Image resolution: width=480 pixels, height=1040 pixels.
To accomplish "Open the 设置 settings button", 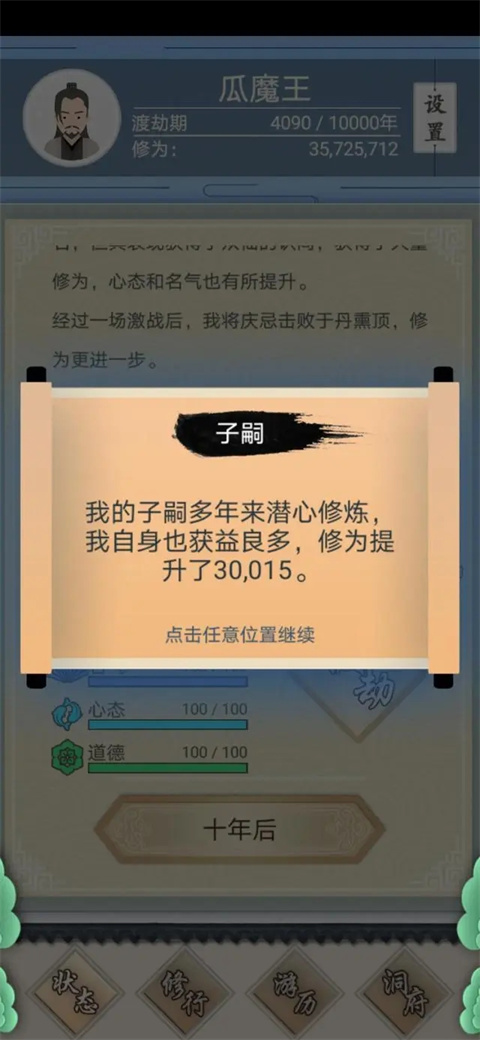I will [434, 117].
